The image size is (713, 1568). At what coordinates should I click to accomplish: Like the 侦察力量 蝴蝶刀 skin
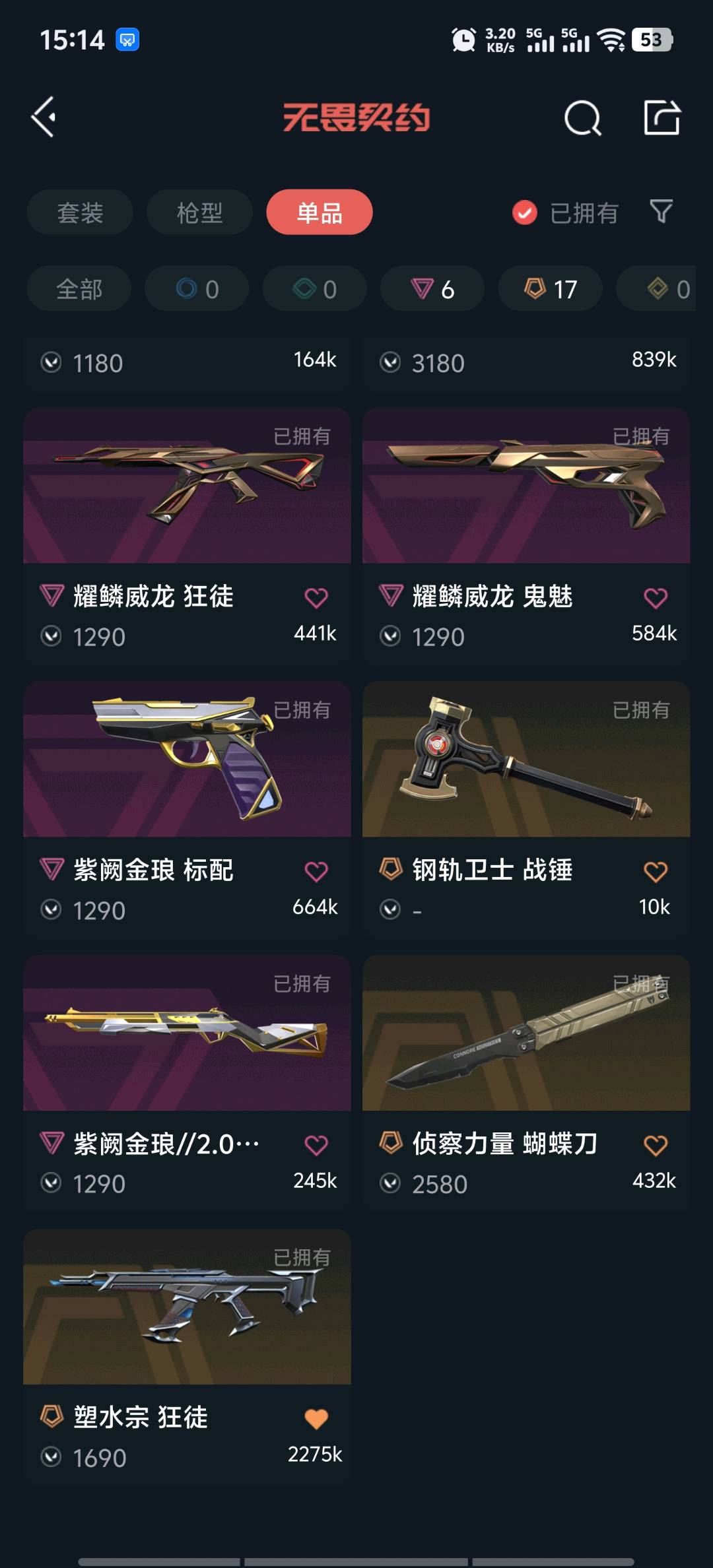(656, 1146)
